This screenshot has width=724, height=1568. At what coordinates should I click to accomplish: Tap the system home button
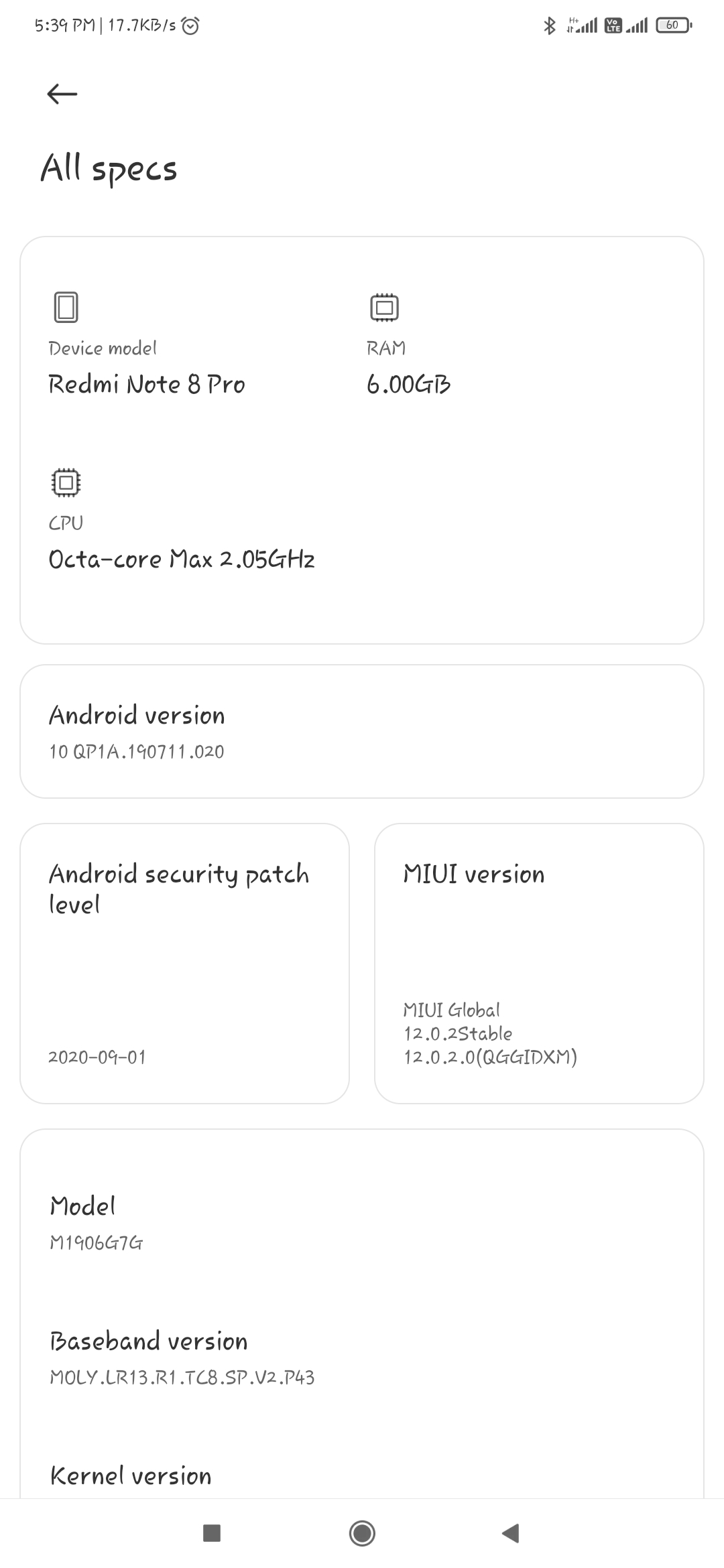point(362,1533)
